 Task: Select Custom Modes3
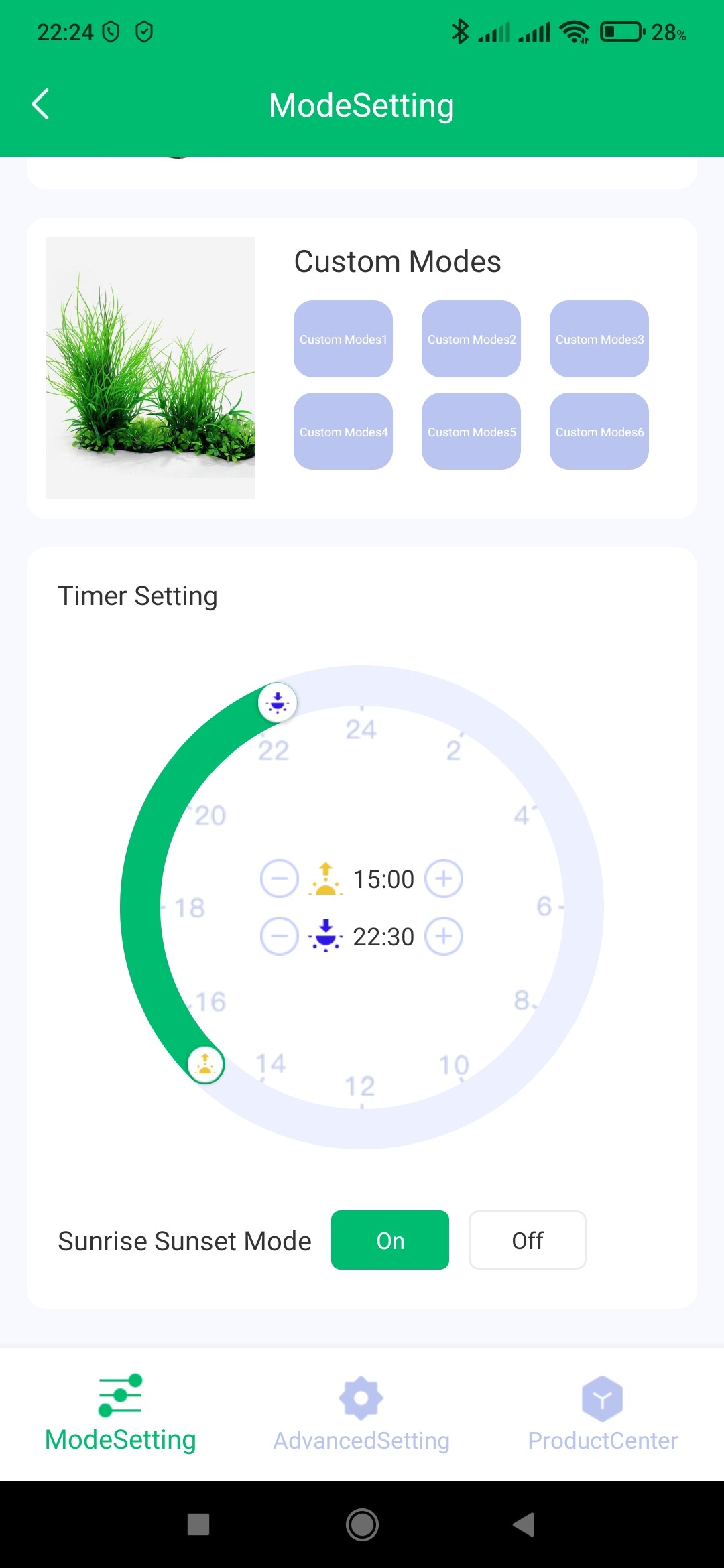pos(599,339)
